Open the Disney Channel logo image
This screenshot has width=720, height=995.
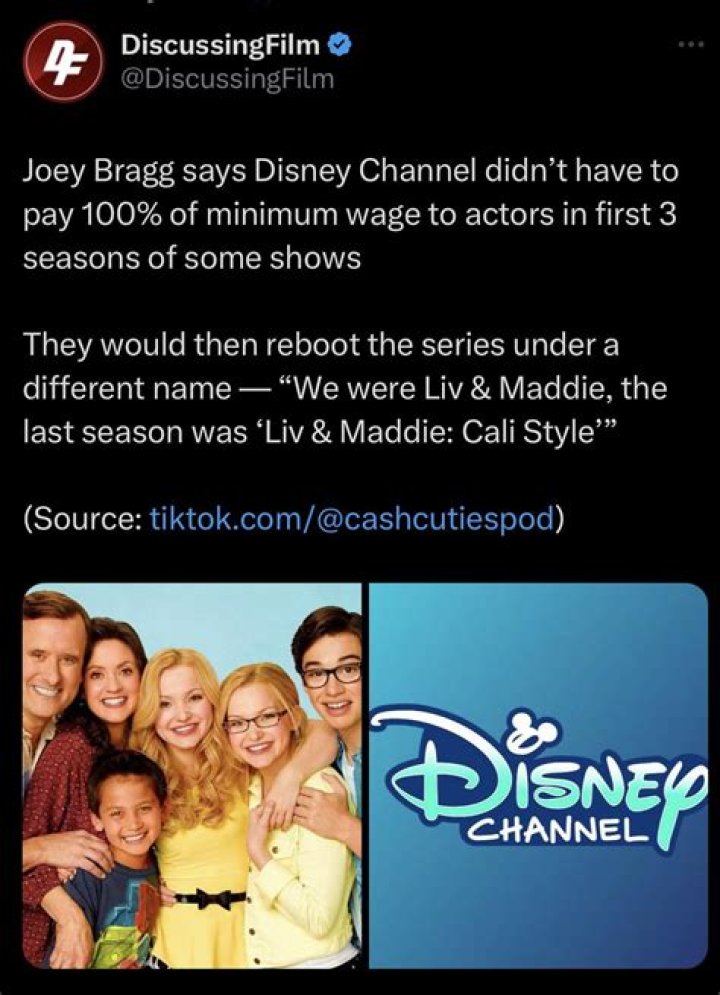pos(538,775)
